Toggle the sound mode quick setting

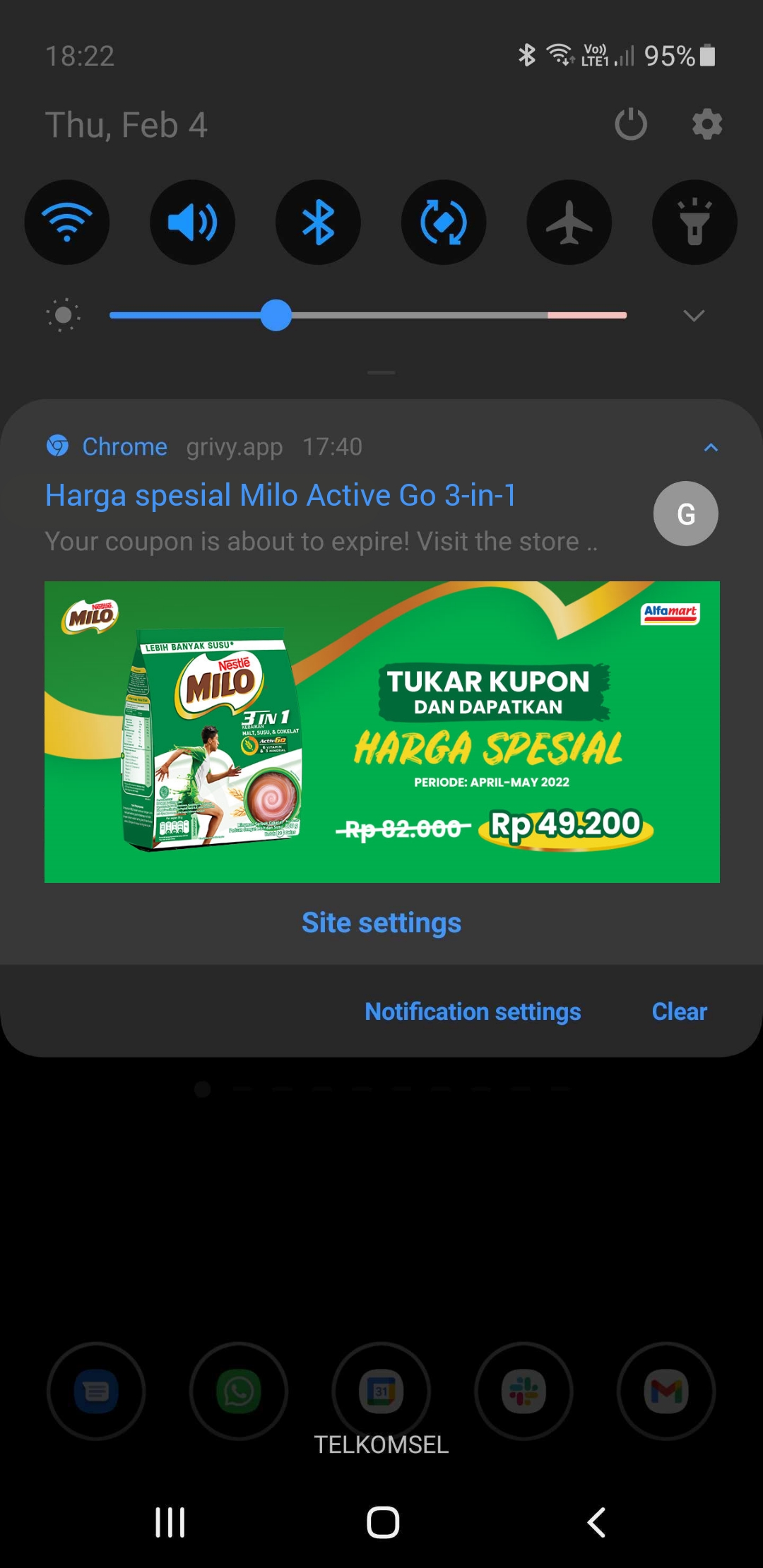coord(192,222)
